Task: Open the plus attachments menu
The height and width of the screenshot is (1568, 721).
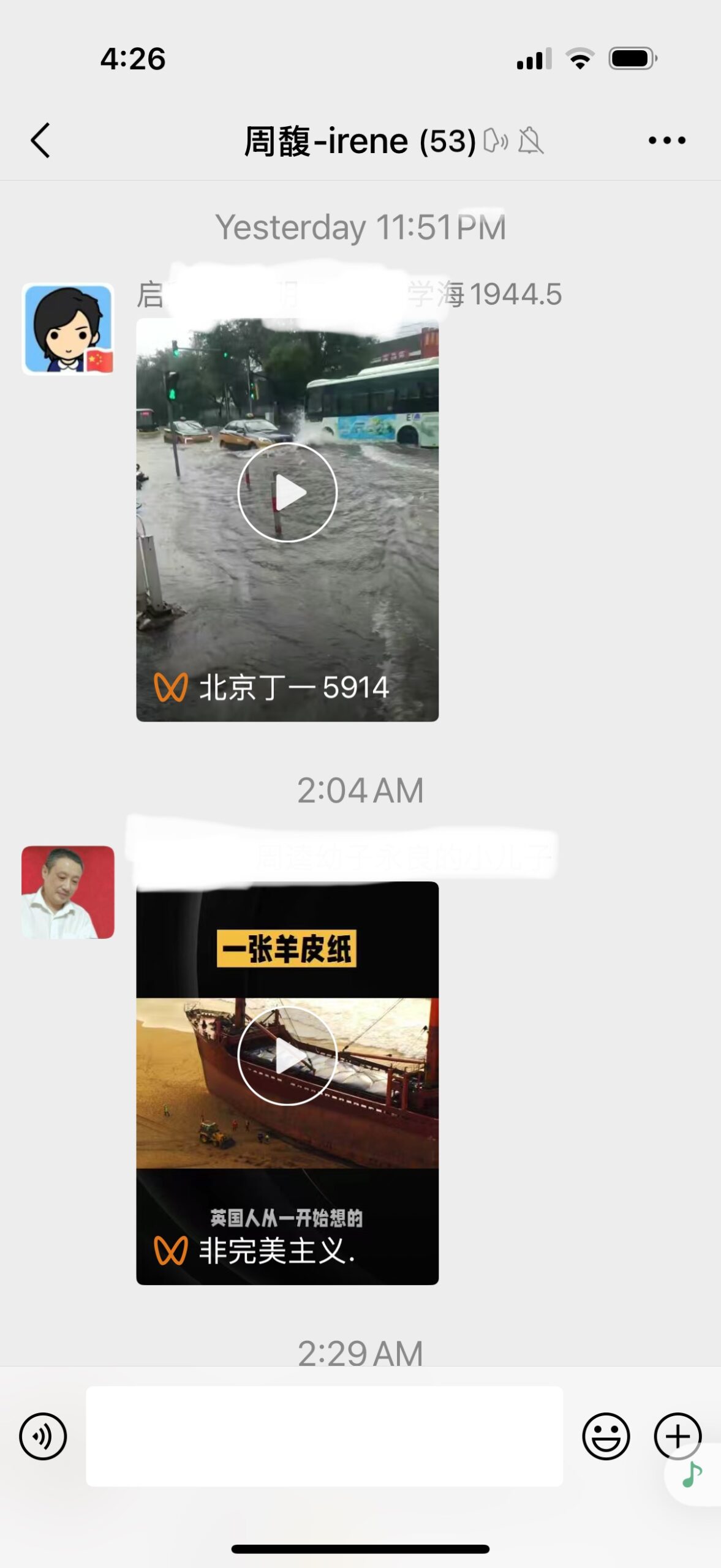Action: coord(677,1436)
